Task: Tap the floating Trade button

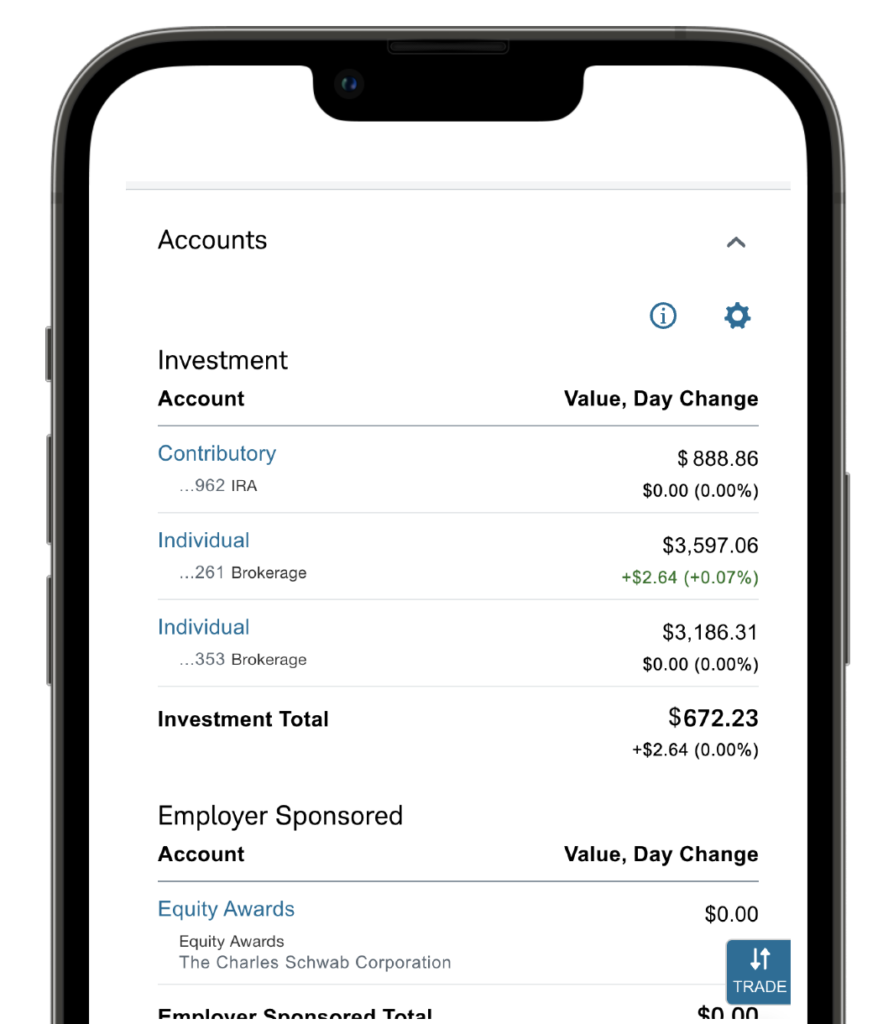Action: 759,971
